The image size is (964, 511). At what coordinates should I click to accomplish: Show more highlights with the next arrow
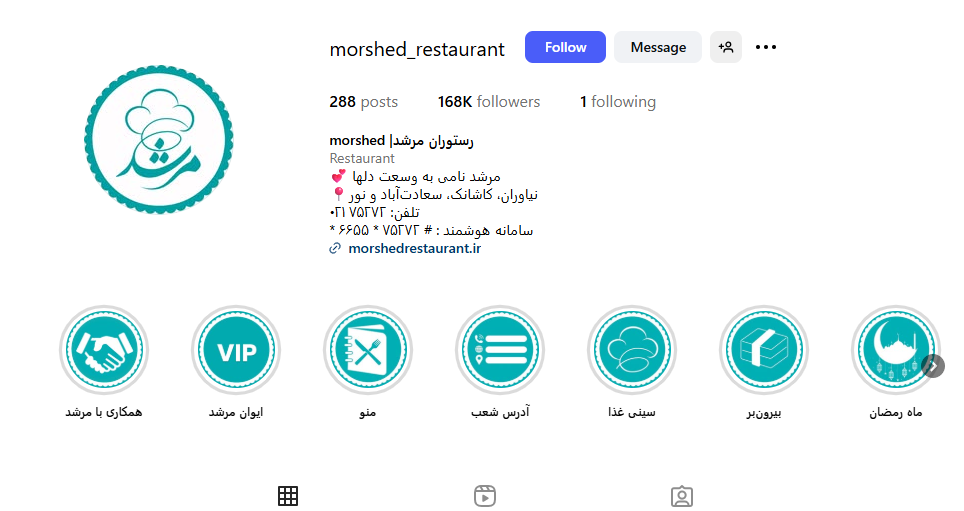pyautogui.click(x=933, y=366)
